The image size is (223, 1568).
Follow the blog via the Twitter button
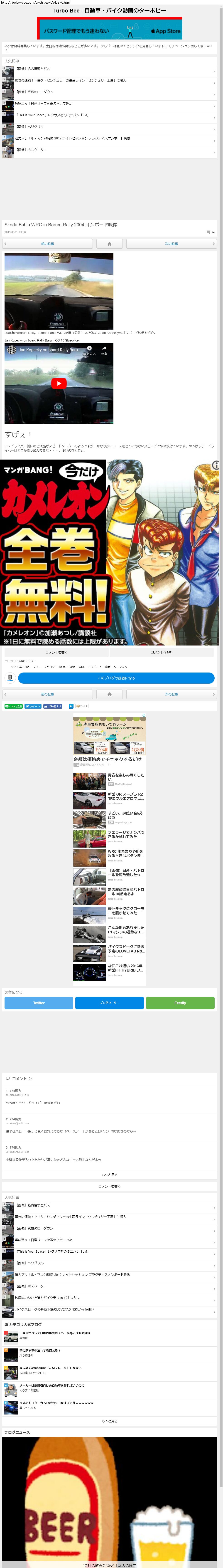tap(38, 1002)
